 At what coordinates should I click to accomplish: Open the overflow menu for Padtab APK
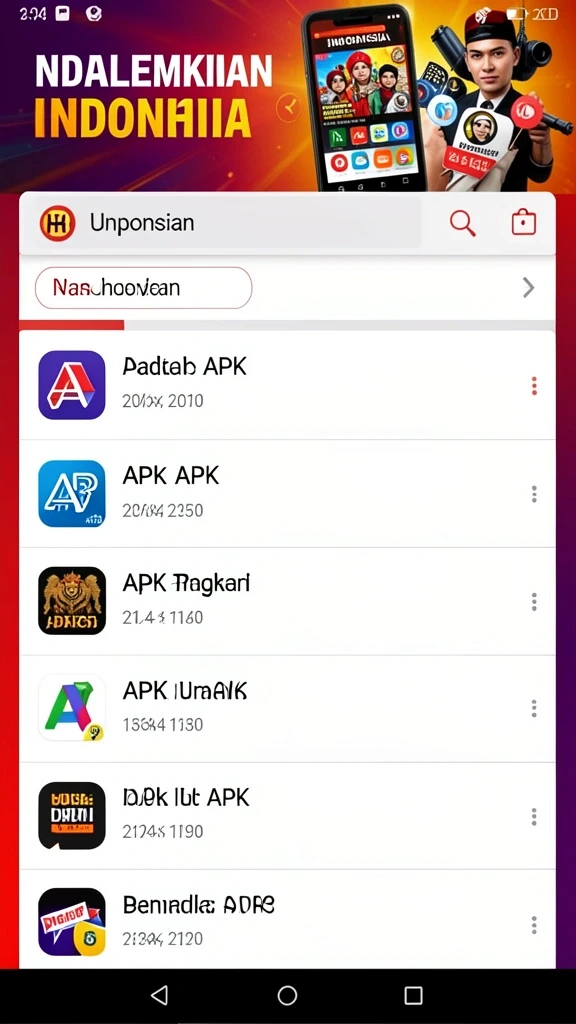534,386
